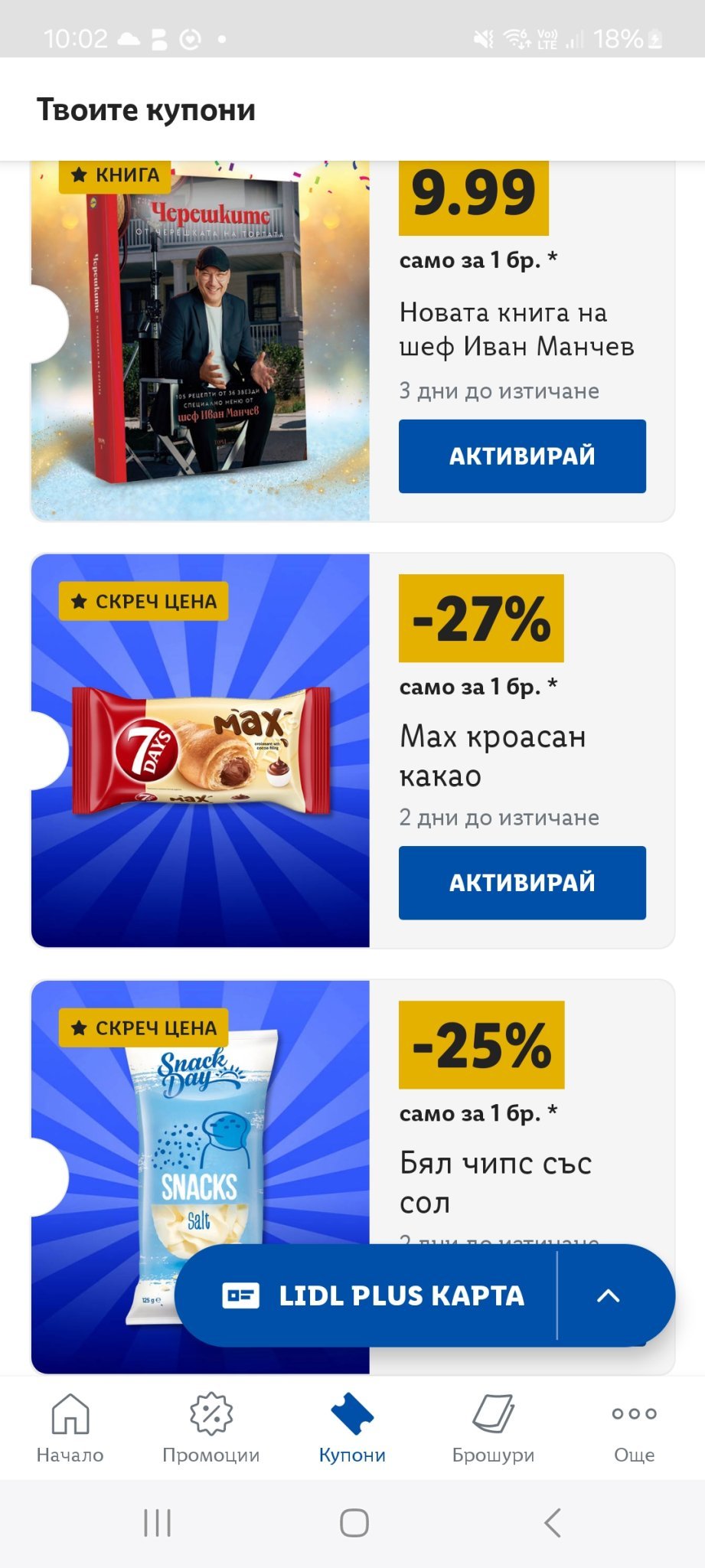This screenshot has width=705, height=1568.
Task: Switch to the Промоции tab
Action: pos(211,1429)
